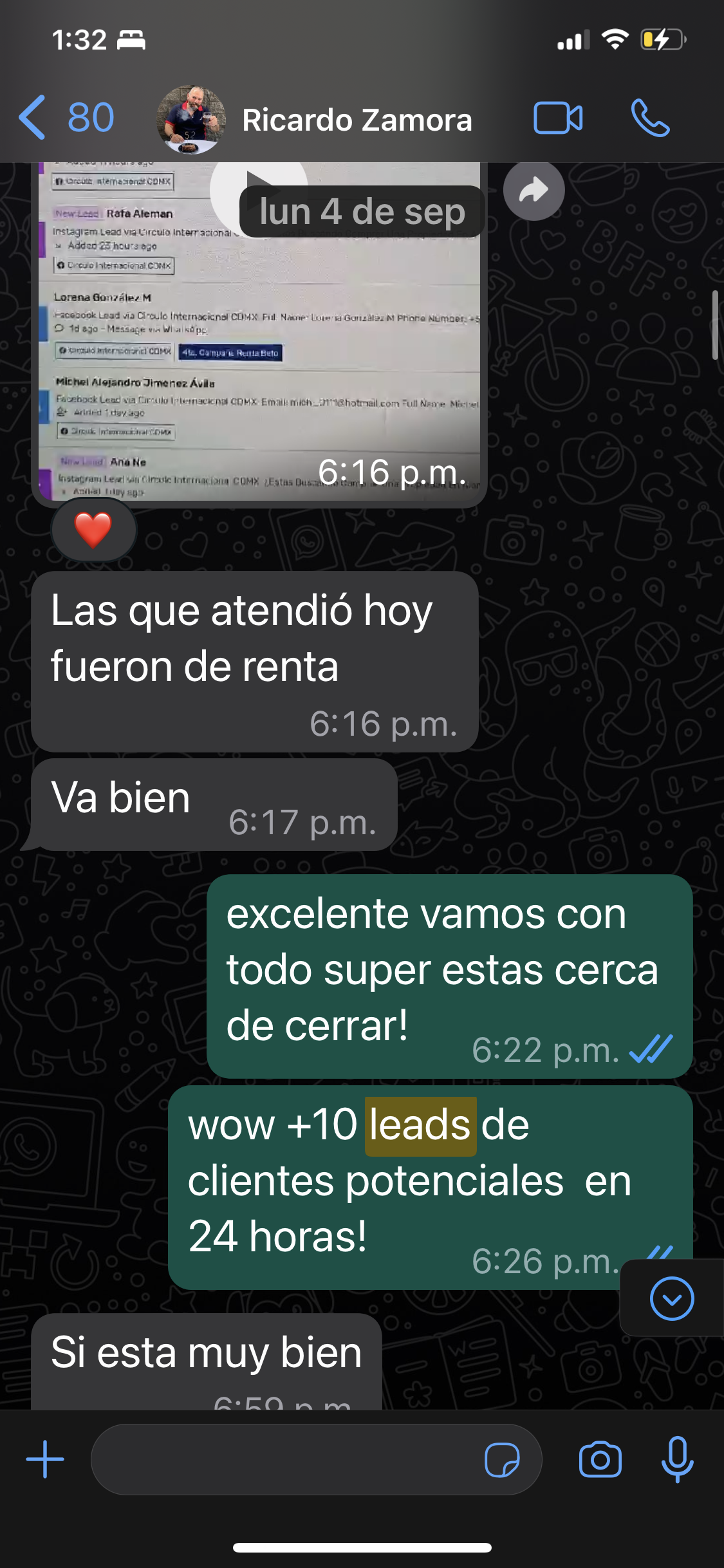
Task: Open Ricardo Zamora's contact info
Action: coord(357,120)
